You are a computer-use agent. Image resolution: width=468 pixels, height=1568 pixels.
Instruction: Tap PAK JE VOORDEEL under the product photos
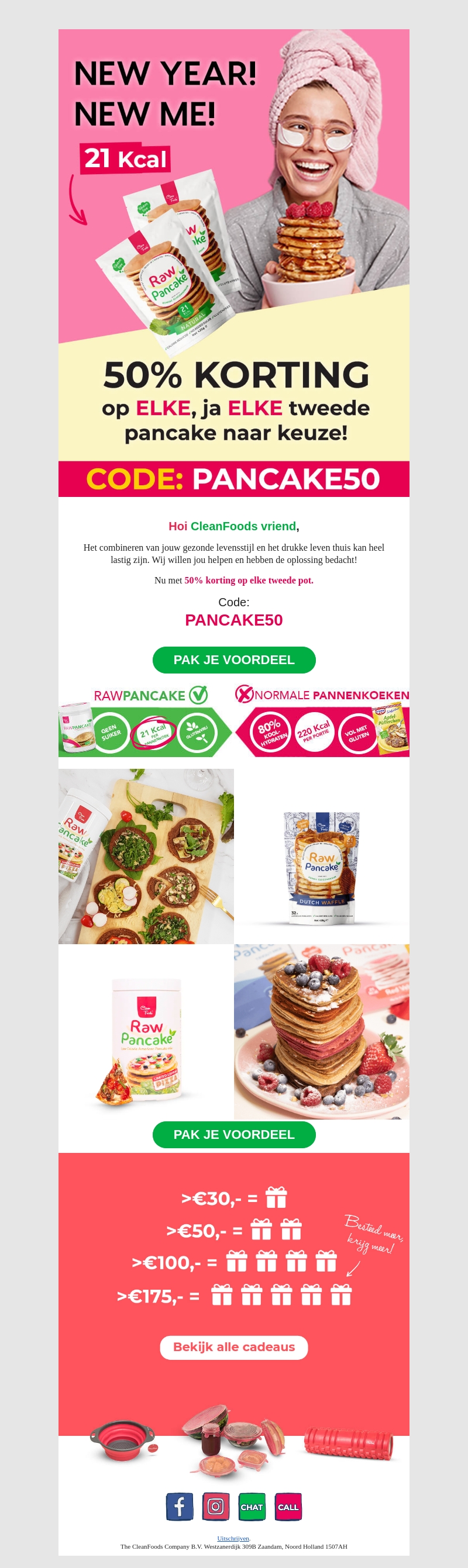(234, 1135)
